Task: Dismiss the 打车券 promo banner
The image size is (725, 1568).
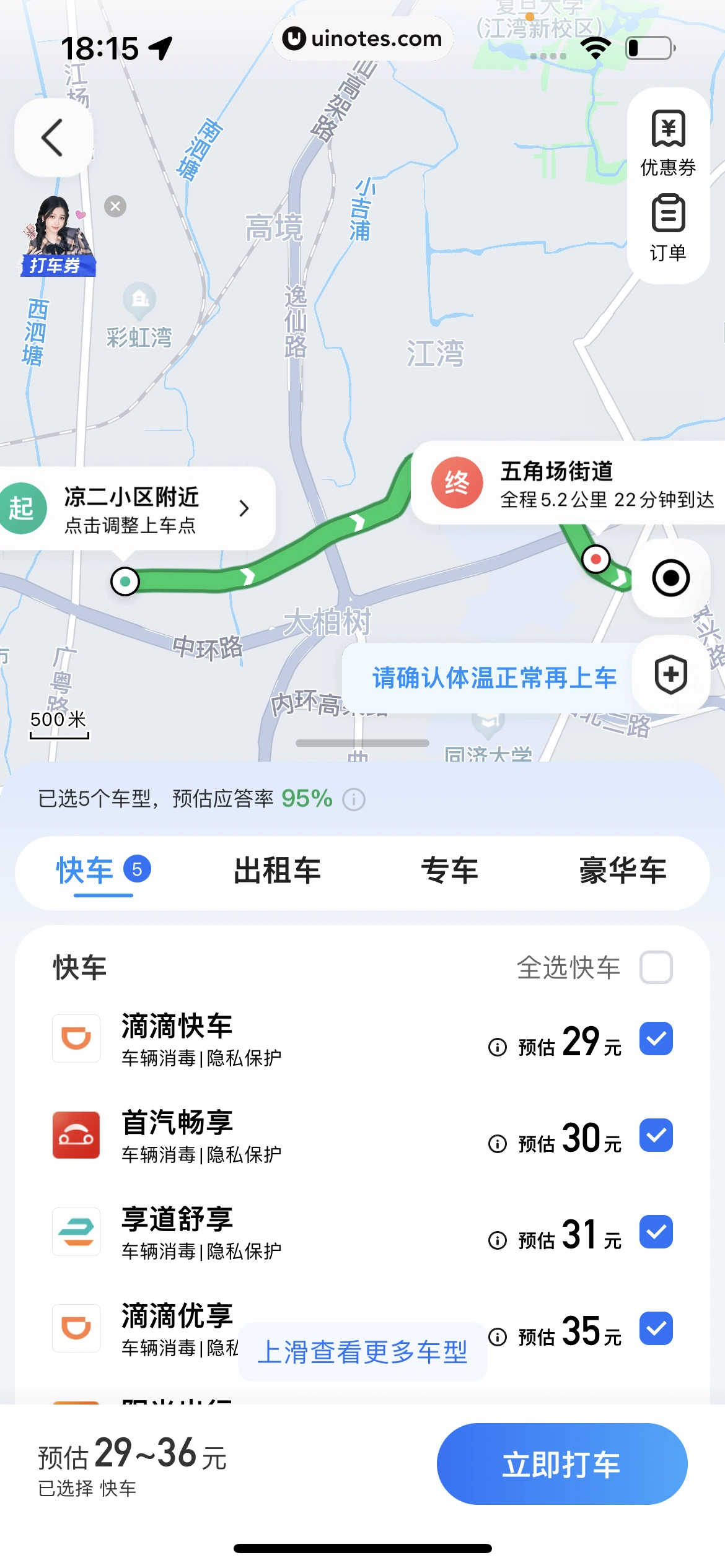Action: click(x=115, y=206)
